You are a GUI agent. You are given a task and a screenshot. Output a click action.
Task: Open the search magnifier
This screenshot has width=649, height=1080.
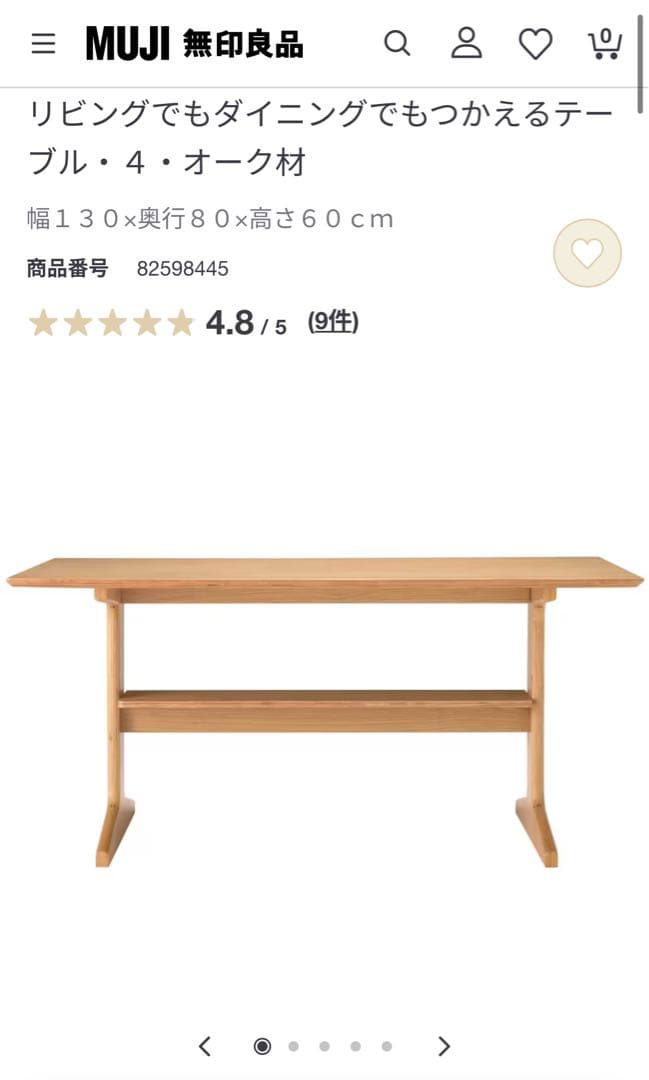[397, 43]
